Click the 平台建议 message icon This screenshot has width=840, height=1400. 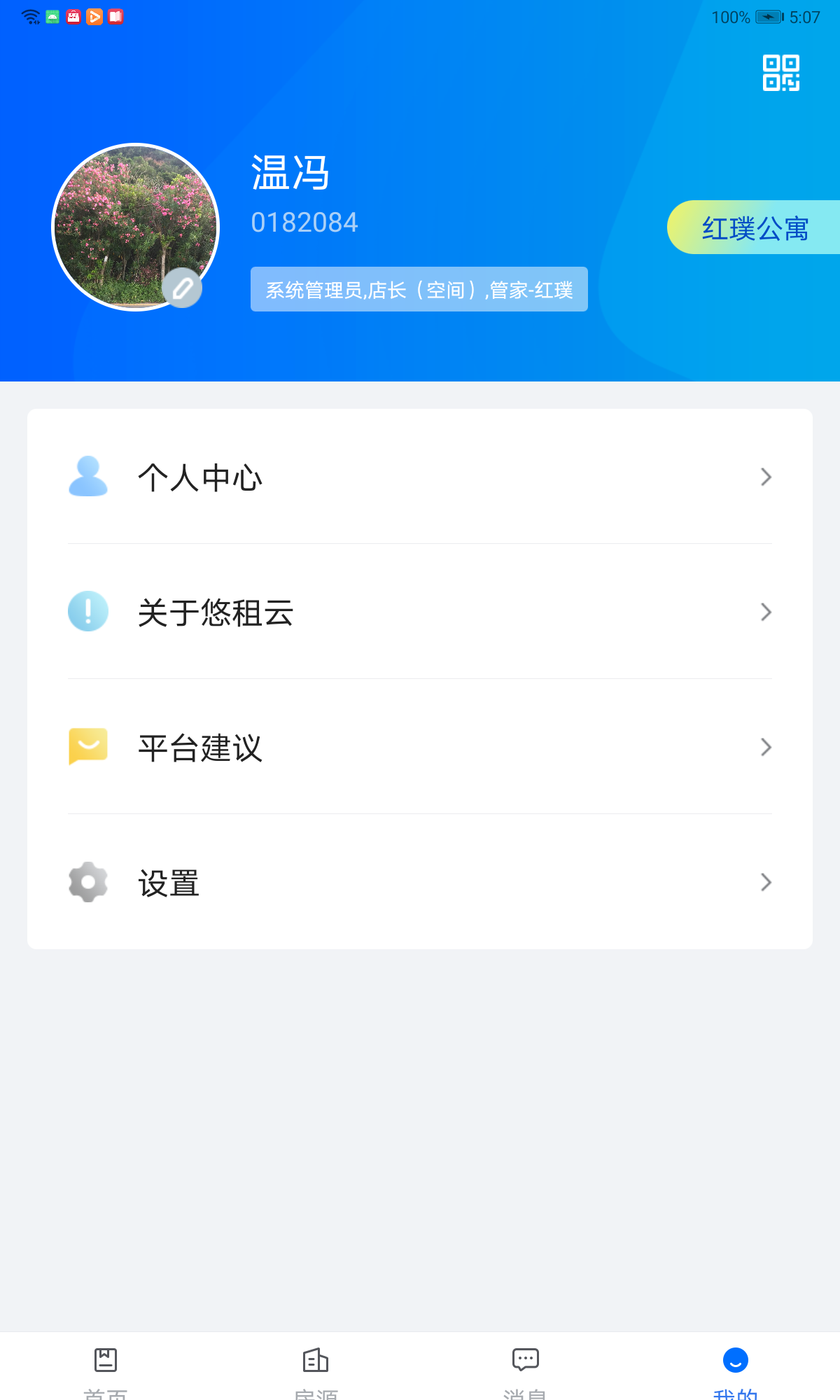pos(87,746)
